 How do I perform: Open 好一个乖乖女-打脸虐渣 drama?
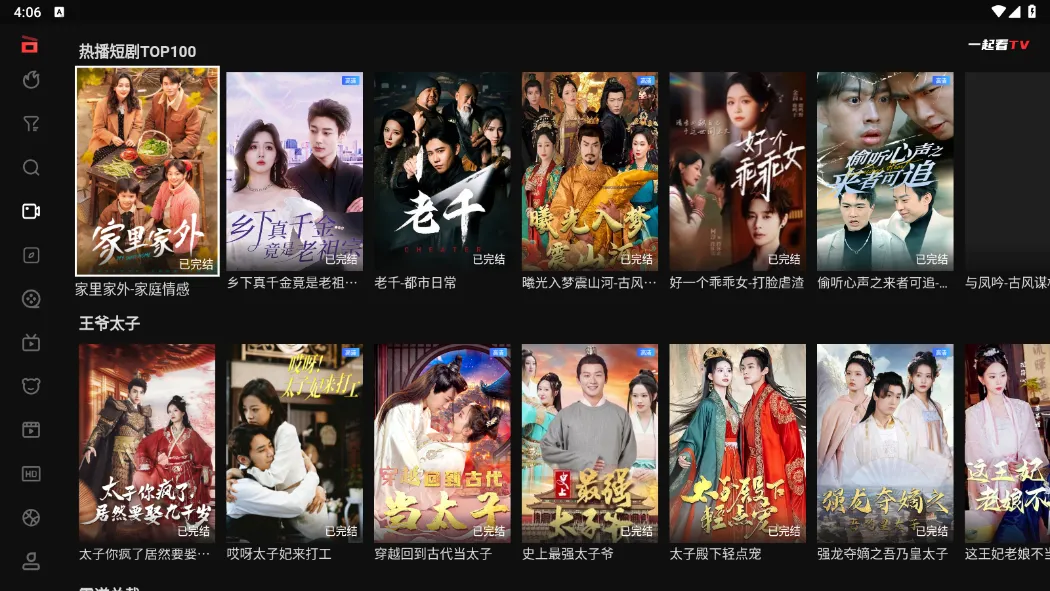(737, 171)
